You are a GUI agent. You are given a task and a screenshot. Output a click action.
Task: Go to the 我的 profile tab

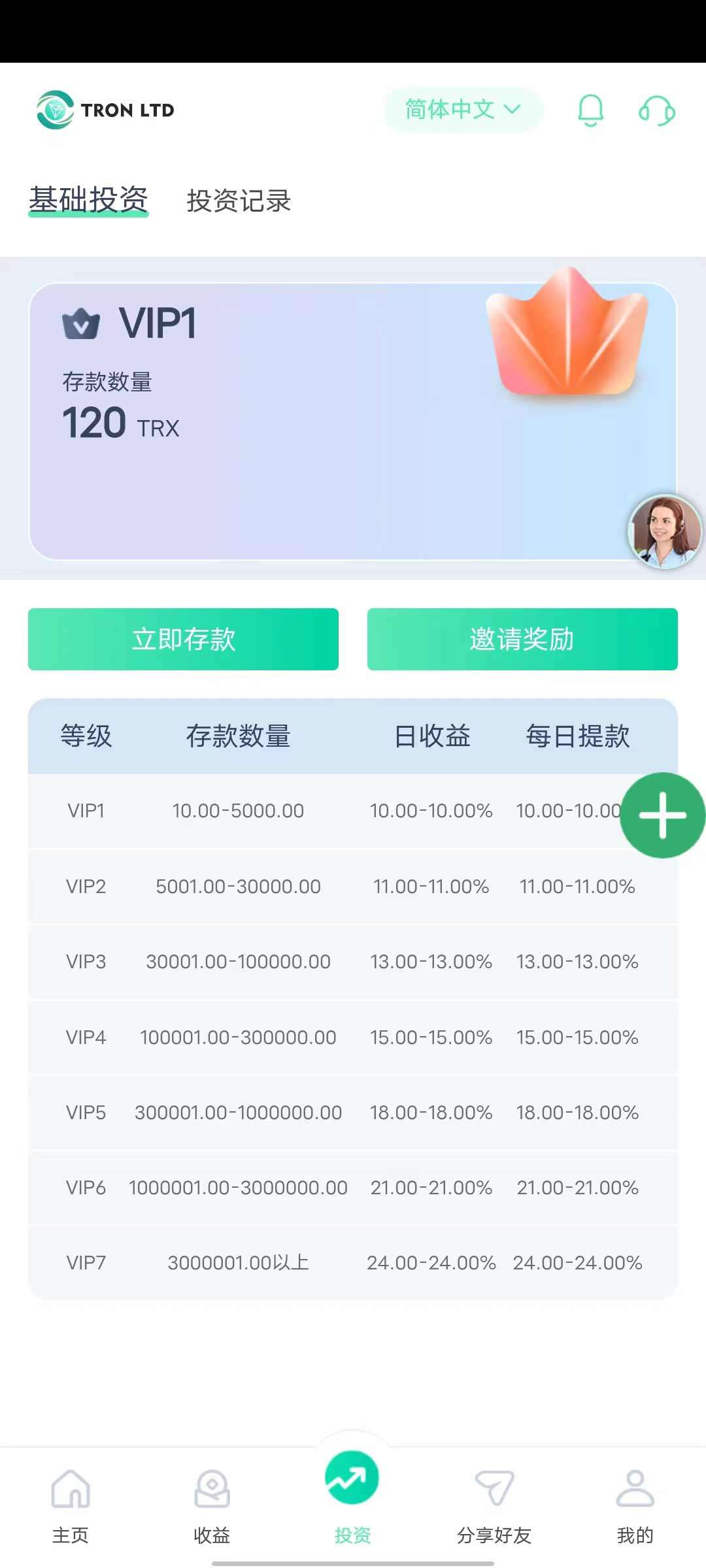pyautogui.click(x=635, y=1503)
